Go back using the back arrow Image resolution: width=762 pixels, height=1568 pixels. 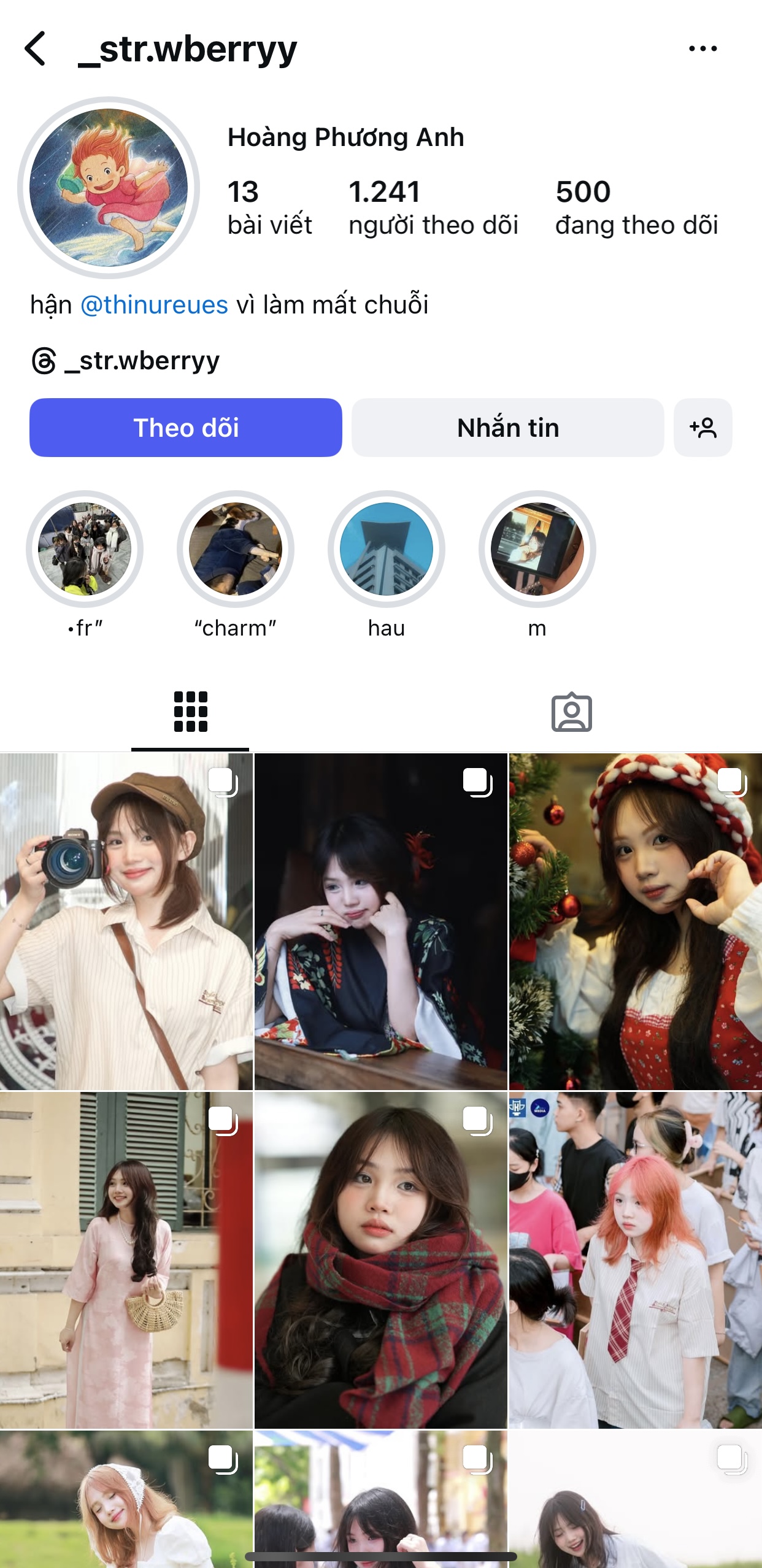pos(36,49)
